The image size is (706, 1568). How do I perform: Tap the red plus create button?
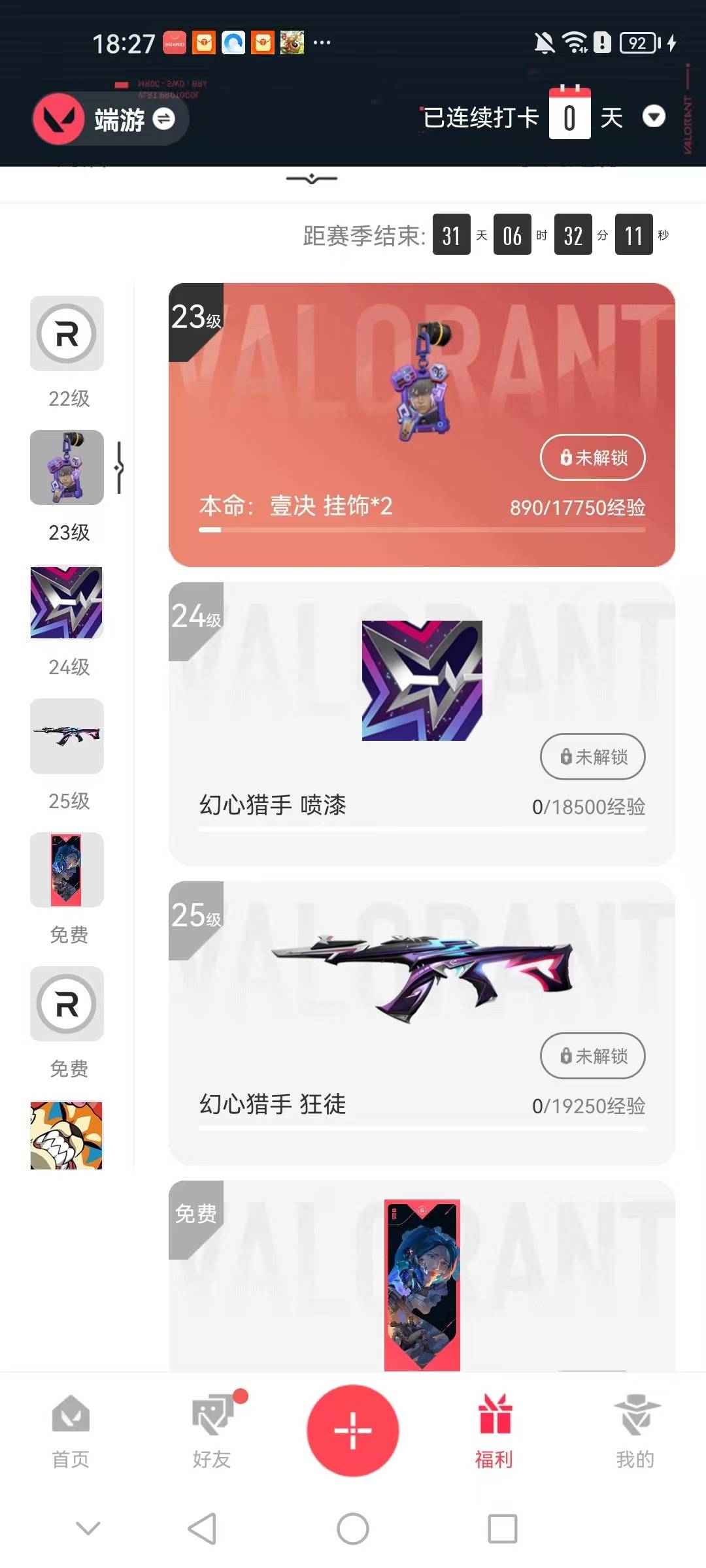click(352, 1429)
